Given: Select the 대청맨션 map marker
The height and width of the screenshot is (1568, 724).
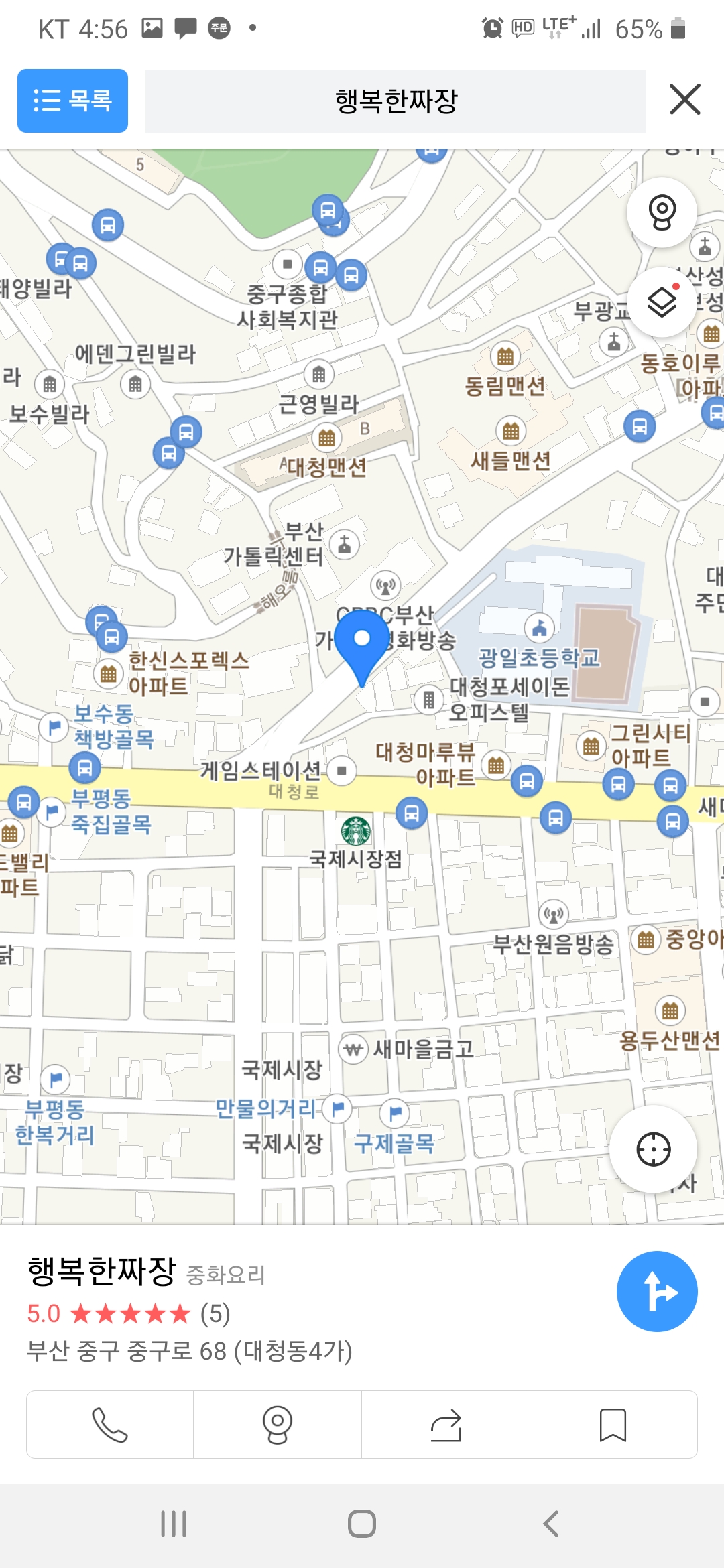Looking at the screenshot, I should [326, 439].
